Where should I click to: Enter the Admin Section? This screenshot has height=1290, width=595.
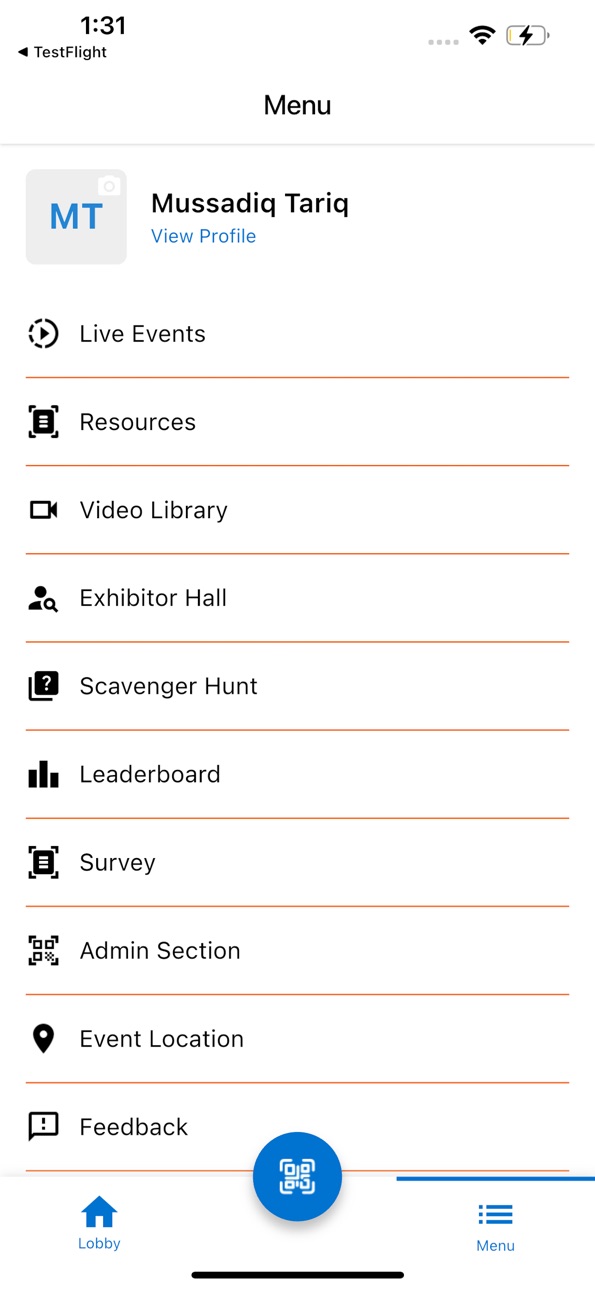297,950
